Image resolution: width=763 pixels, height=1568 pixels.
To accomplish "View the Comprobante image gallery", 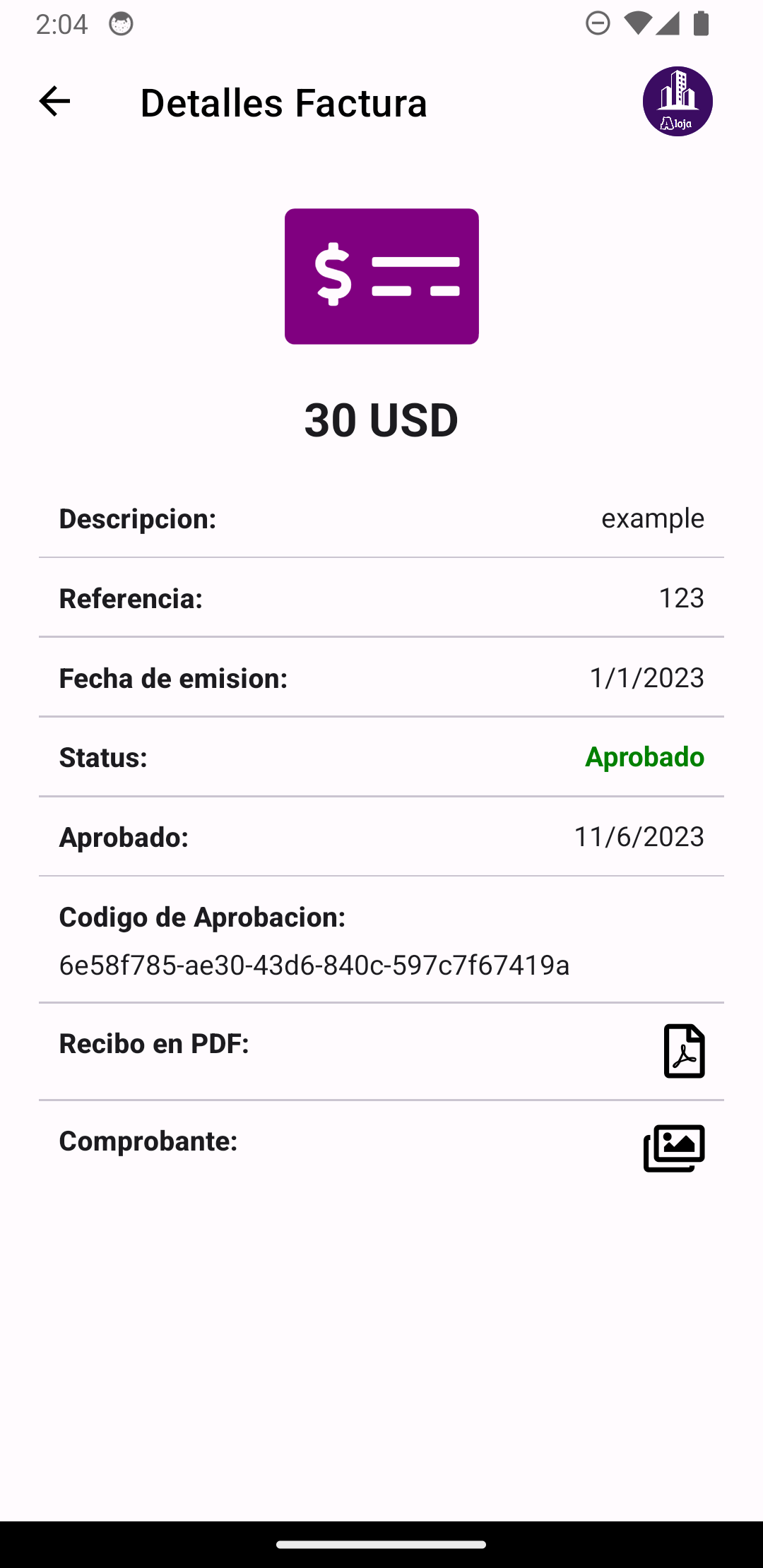I will point(674,1148).
